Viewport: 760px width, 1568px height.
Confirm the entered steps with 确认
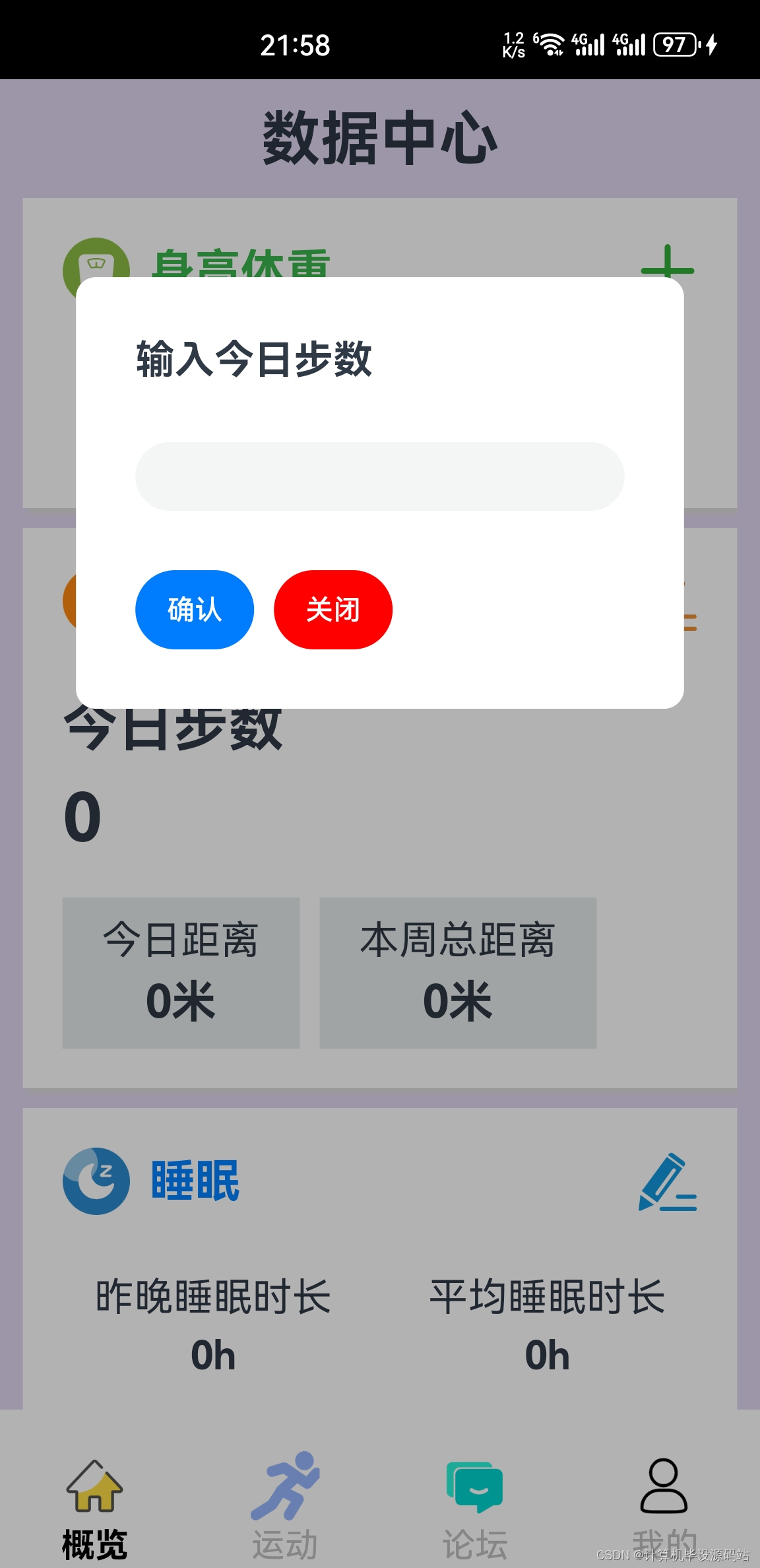point(195,609)
